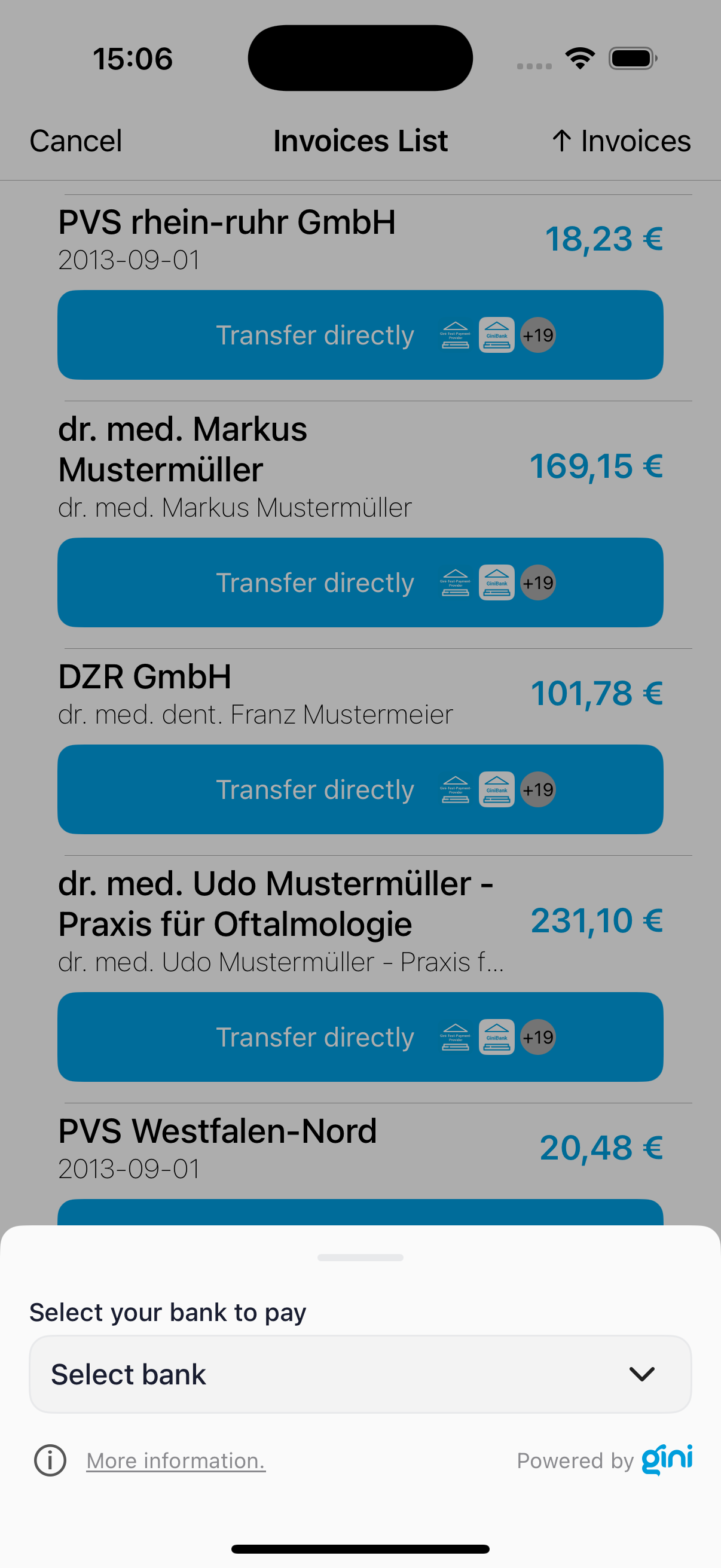Cancel the invoices list
This screenshot has width=721, height=1568.
tap(75, 141)
